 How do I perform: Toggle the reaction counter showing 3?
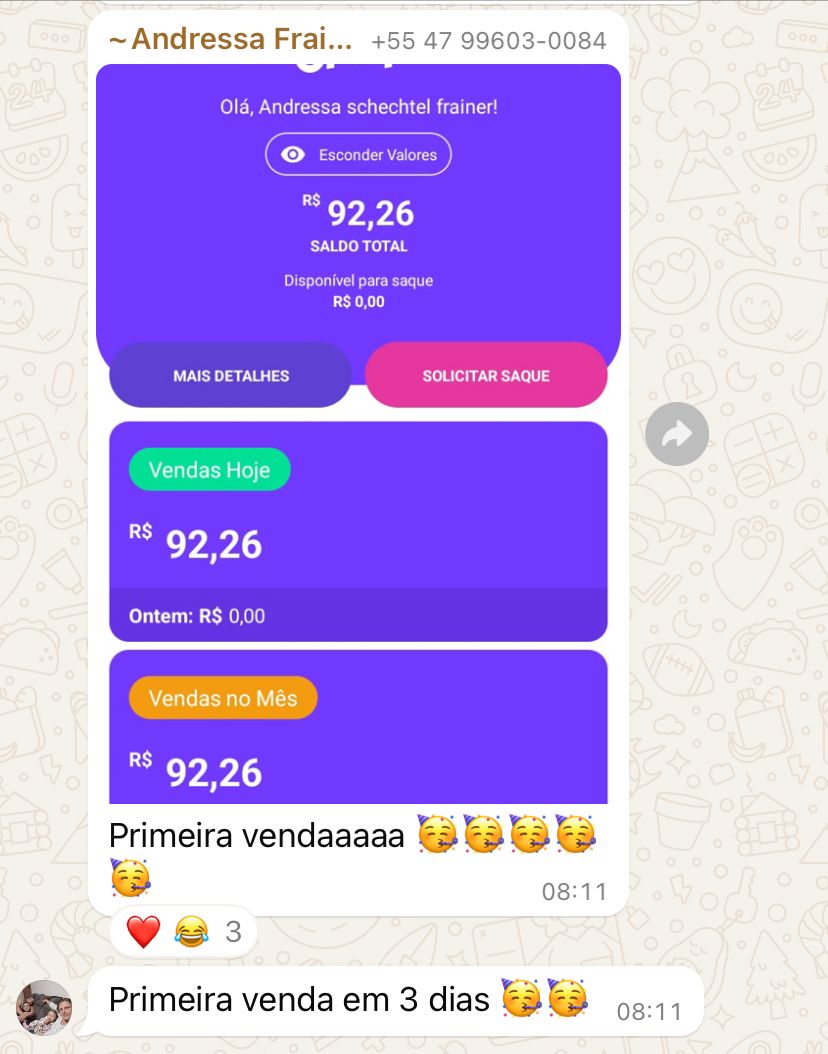[x=232, y=931]
